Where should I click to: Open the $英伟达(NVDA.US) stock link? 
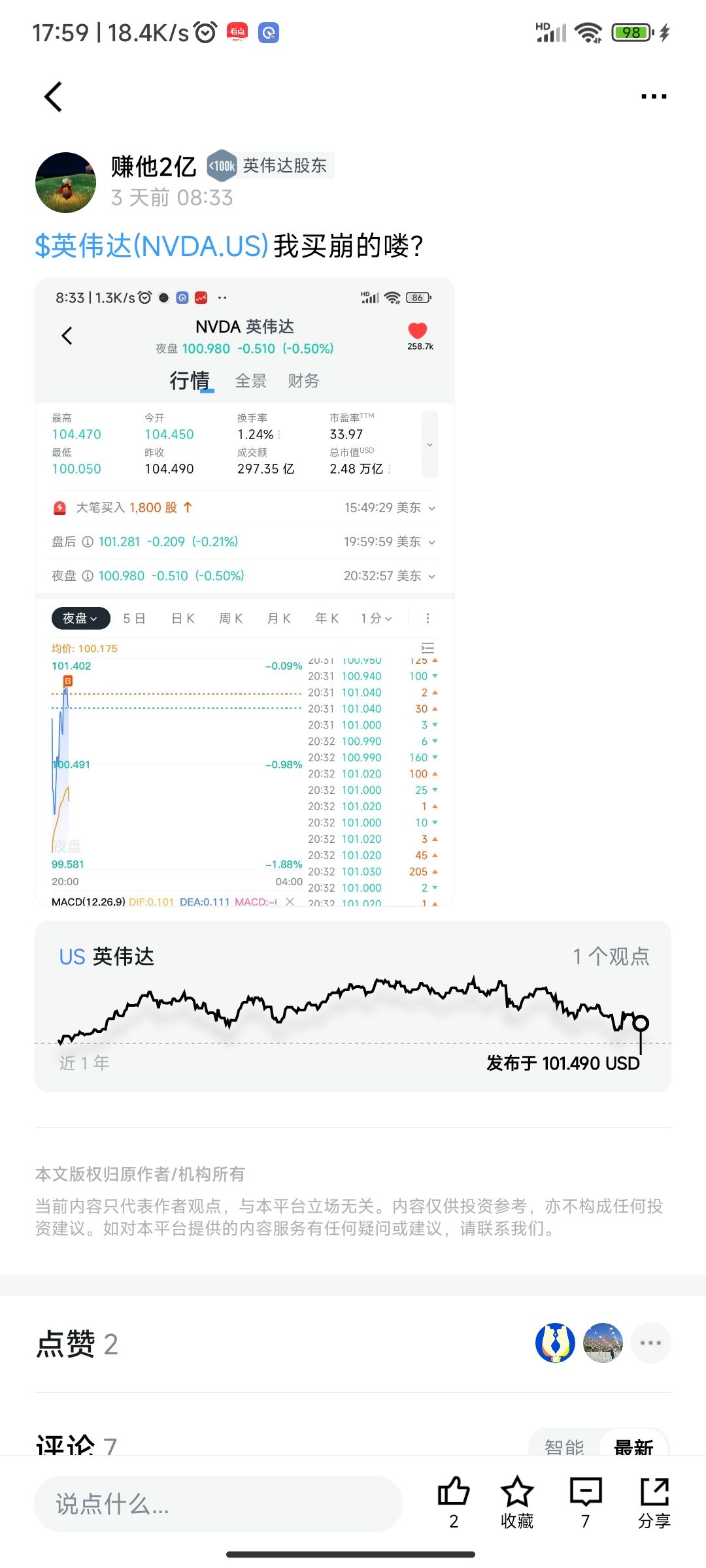[x=152, y=246]
